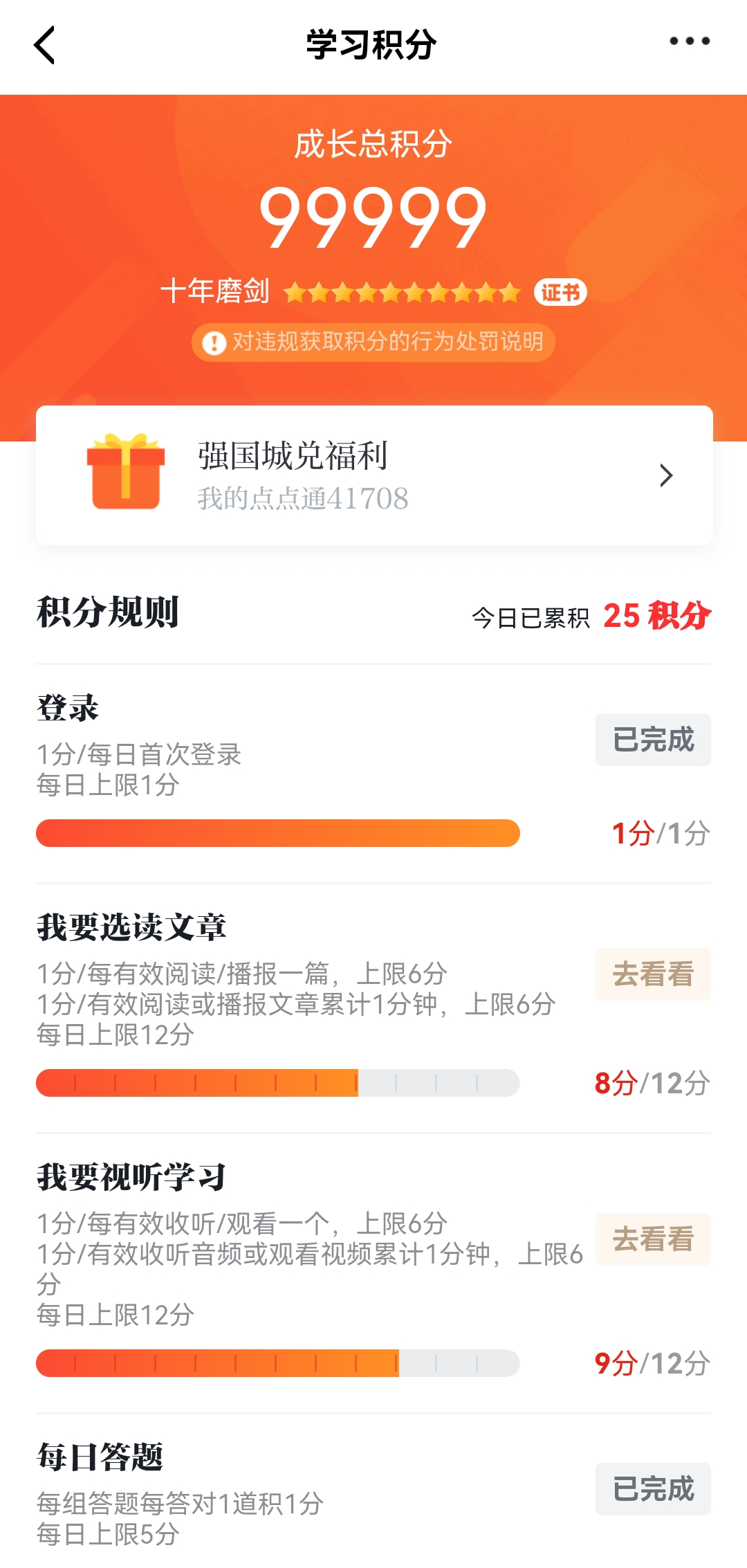
Task: Tap 已完成 beside 每日答题
Action: (653, 1489)
